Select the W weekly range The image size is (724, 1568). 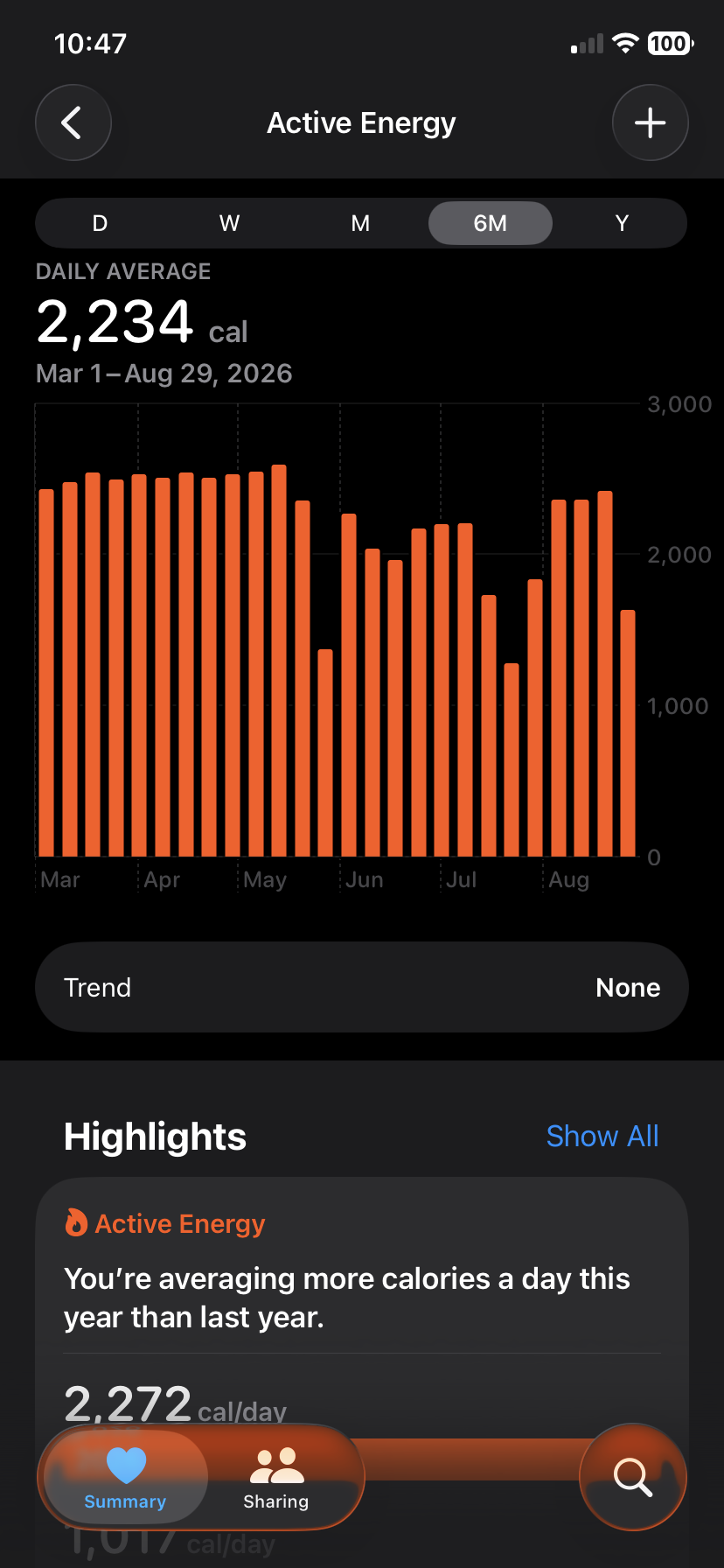tap(230, 223)
